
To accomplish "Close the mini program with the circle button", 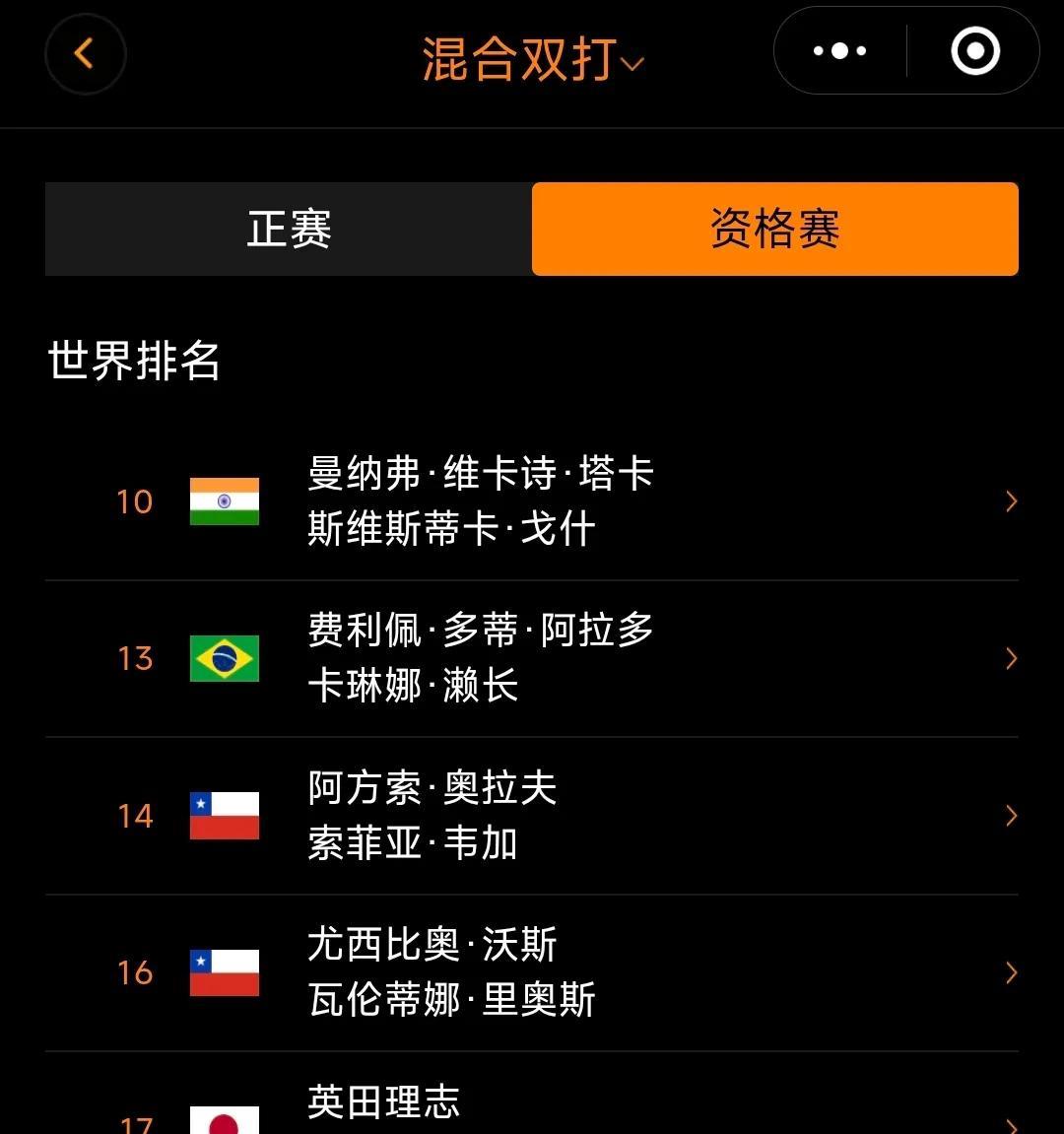I will tap(974, 51).
